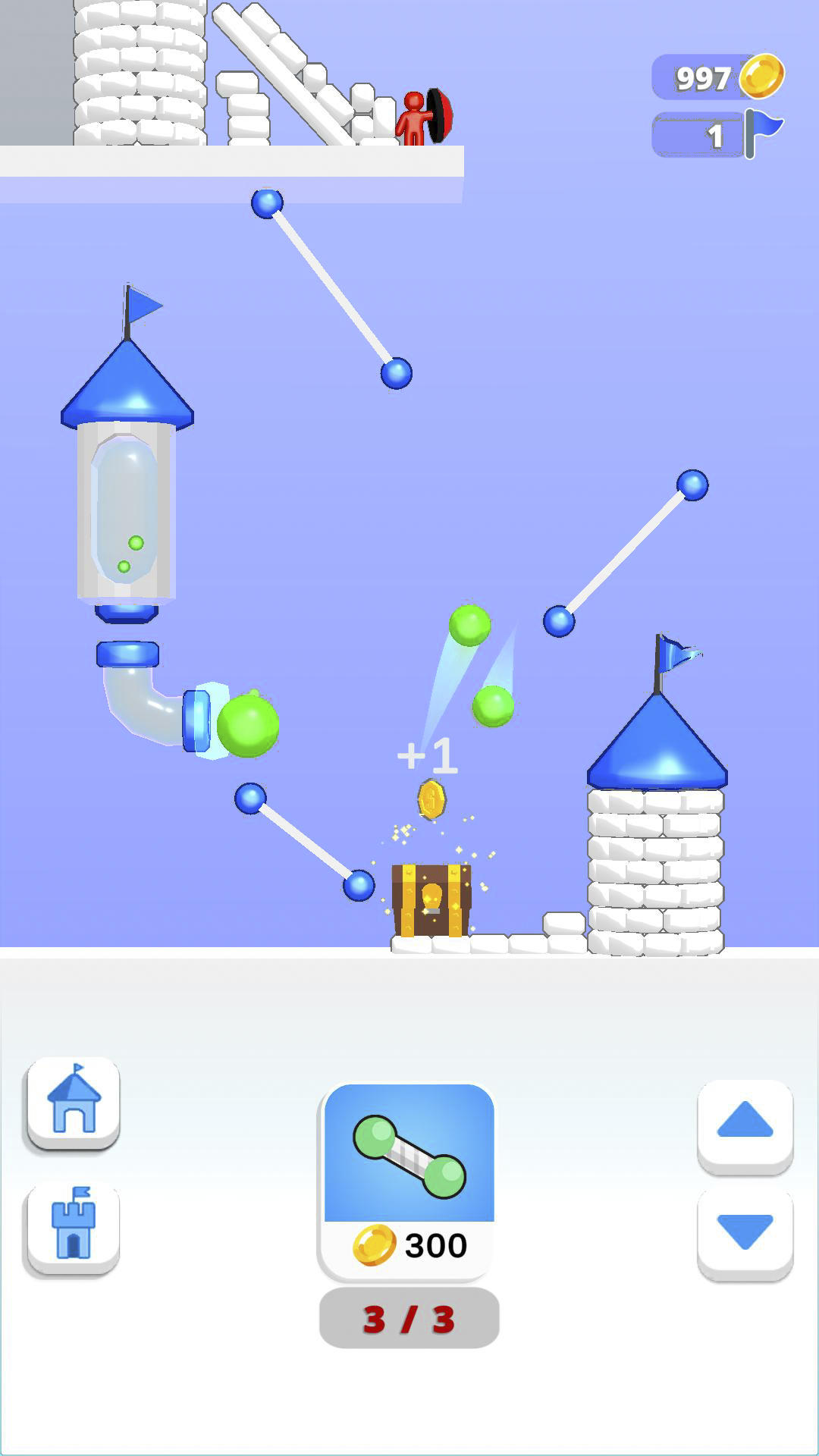Tap the level 1 progress bar

(x=698, y=133)
